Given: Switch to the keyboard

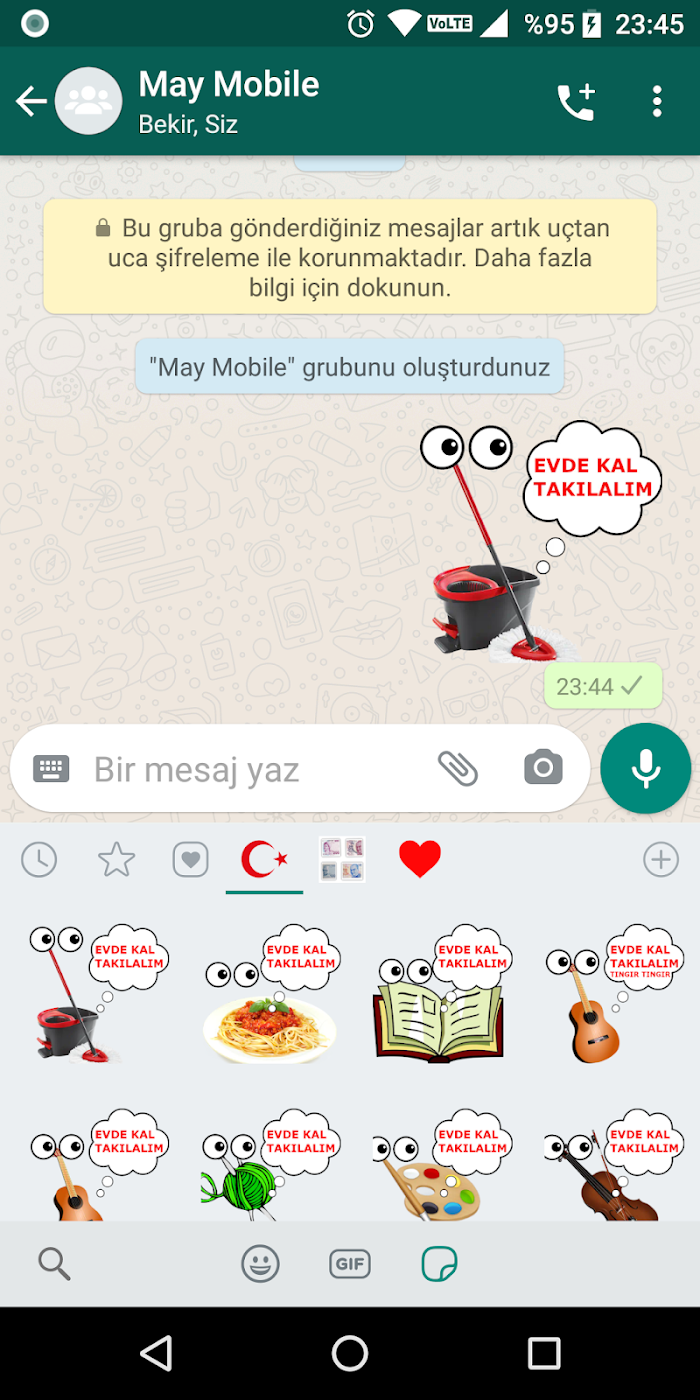Looking at the screenshot, I should coord(51,768).
